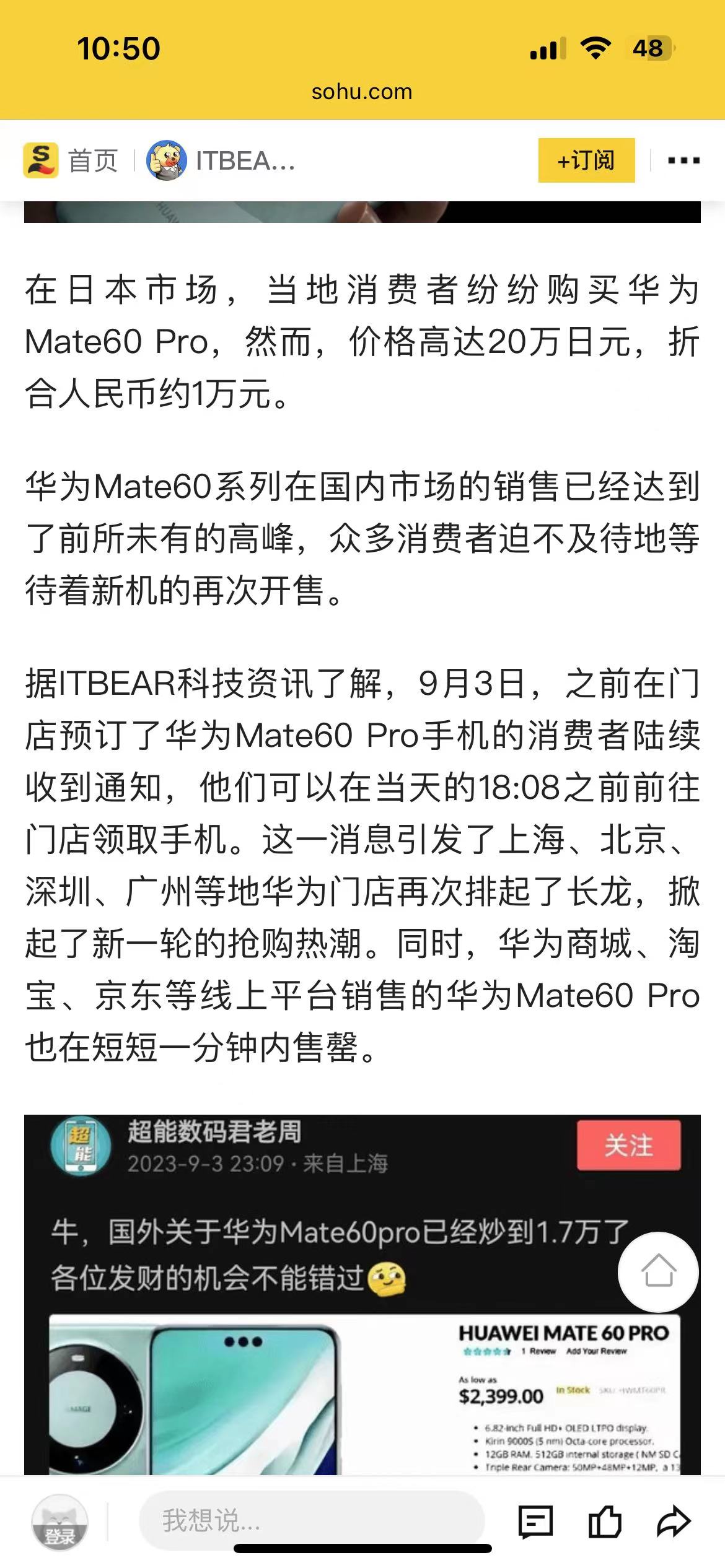The height and width of the screenshot is (1568, 725).
Task: Tap the 登录 avatar to log in
Action: [x=59, y=1522]
